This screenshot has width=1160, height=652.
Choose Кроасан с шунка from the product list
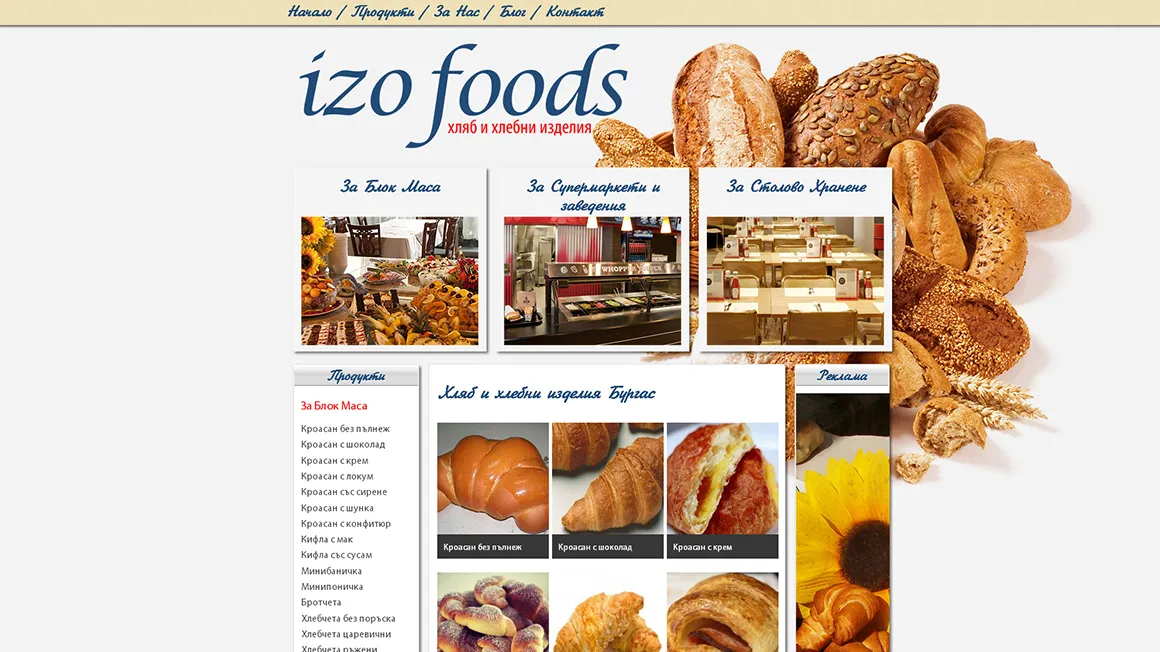point(337,508)
